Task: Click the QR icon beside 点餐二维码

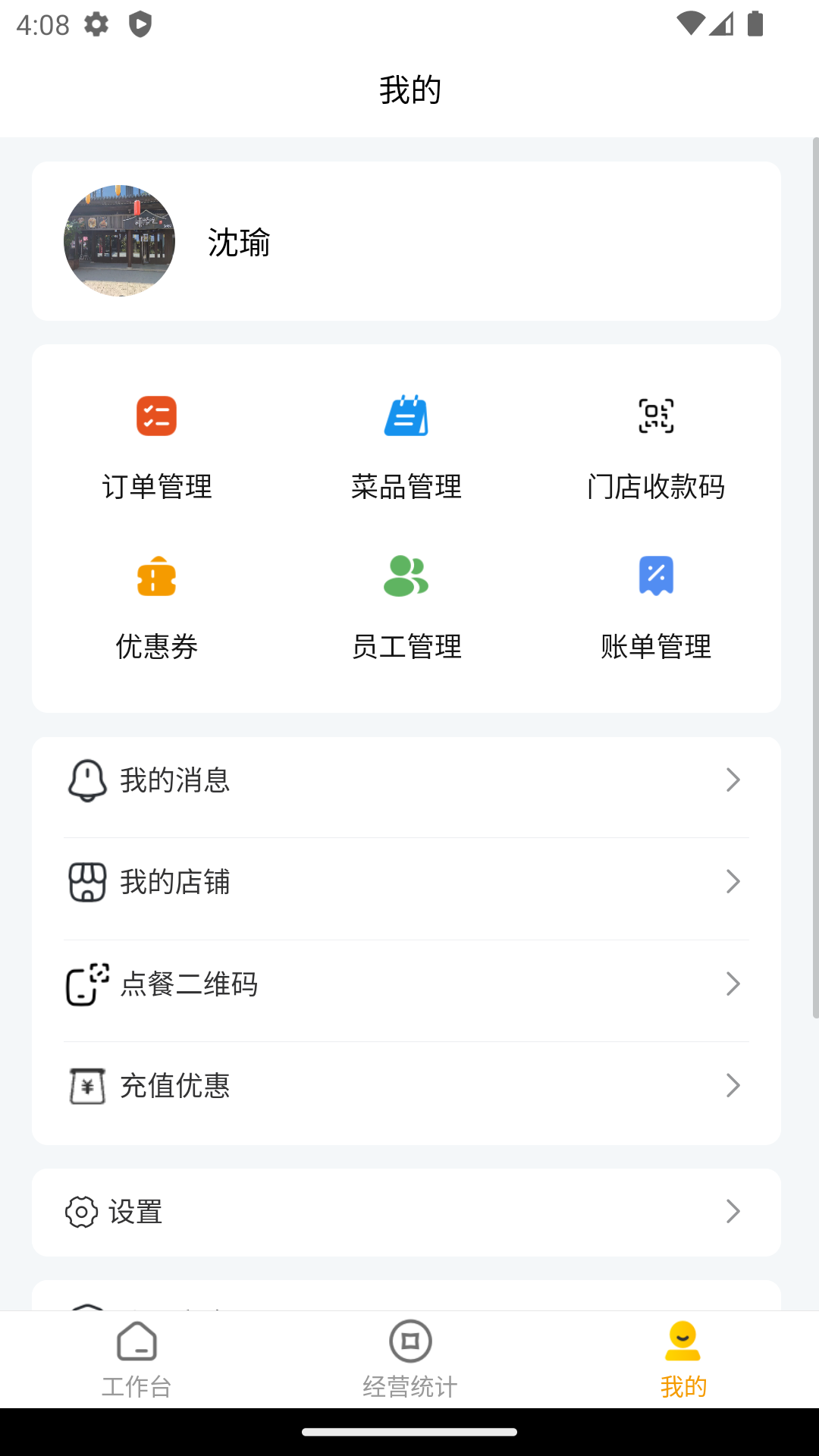Action: tap(85, 984)
